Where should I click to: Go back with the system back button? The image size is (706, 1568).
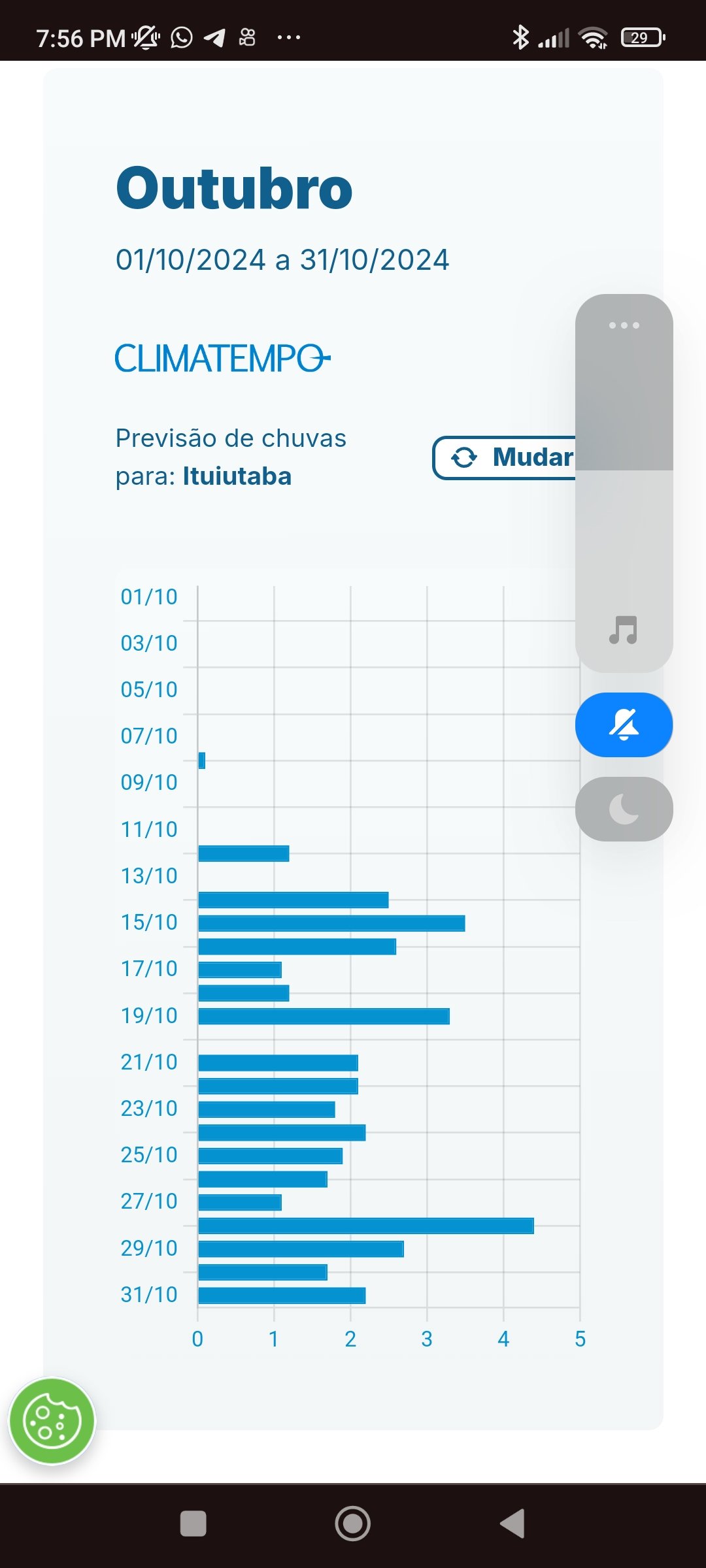[x=513, y=1524]
